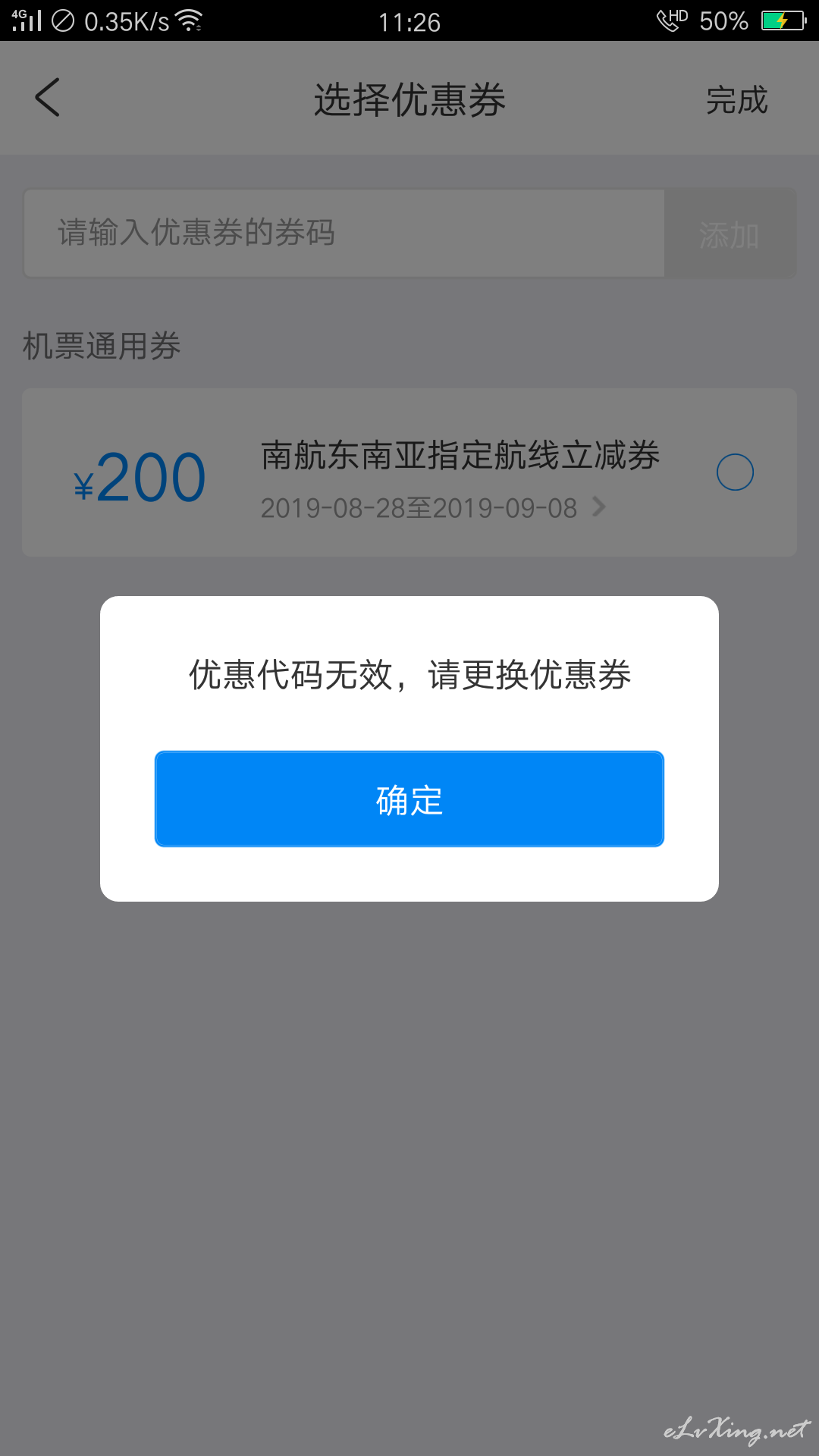
Task: Tap 添加 to add the coupon
Action: click(730, 234)
